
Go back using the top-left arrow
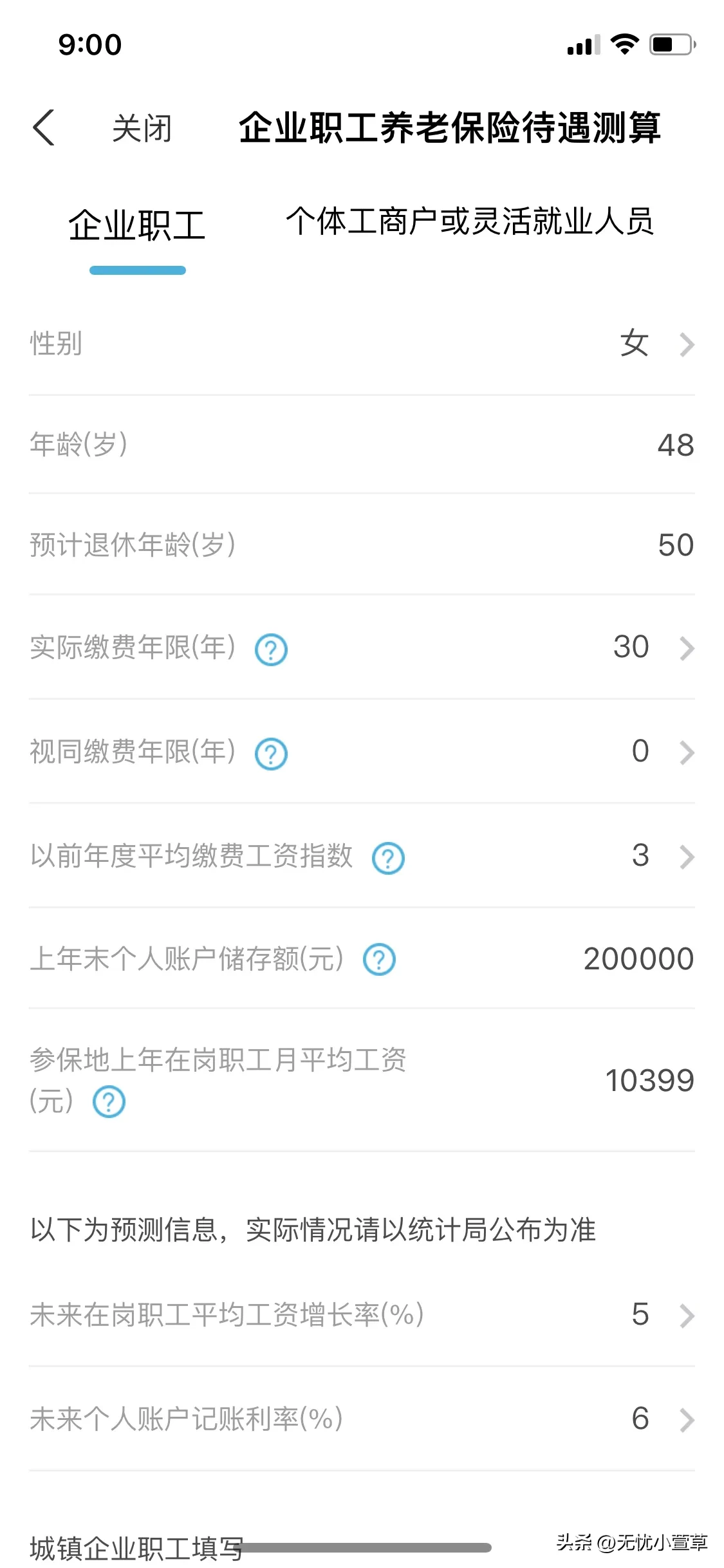(44, 127)
